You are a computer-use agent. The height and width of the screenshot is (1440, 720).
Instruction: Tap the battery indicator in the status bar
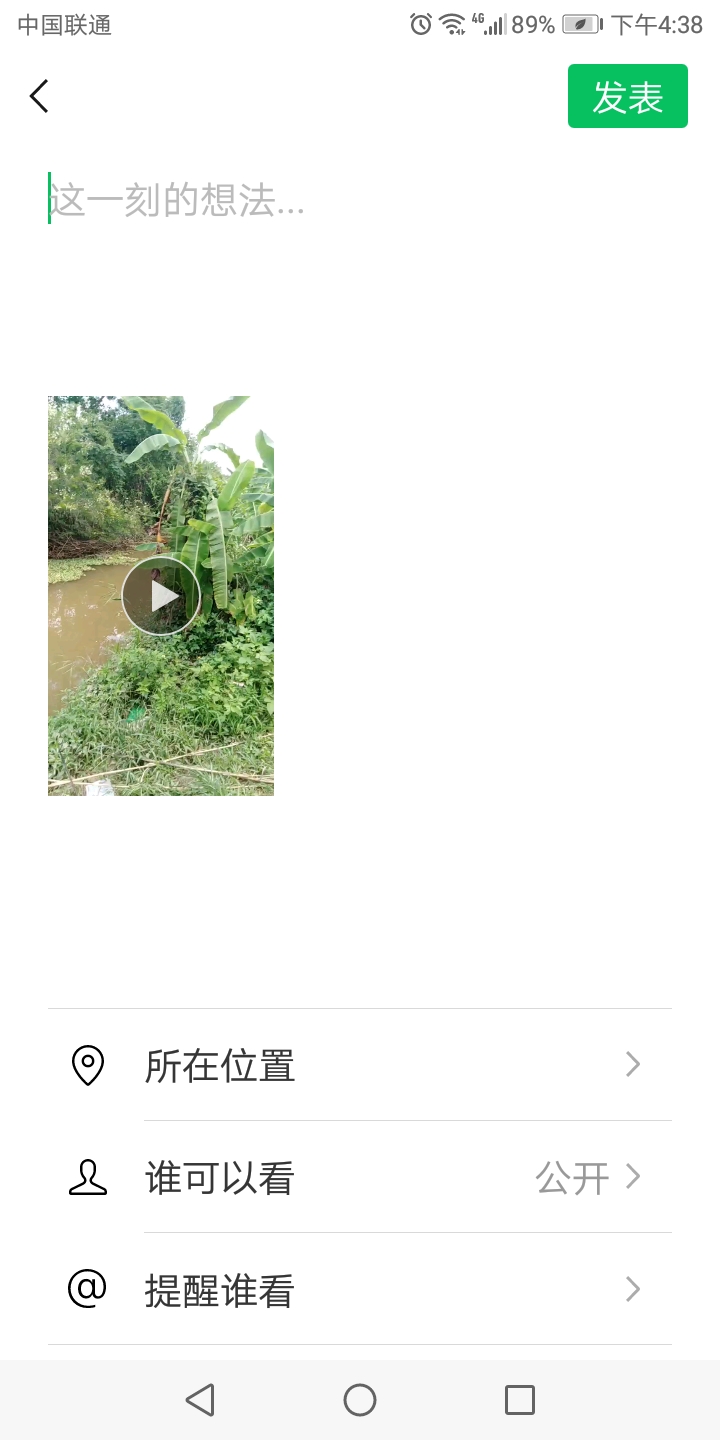pyautogui.click(x=580, y=23)
